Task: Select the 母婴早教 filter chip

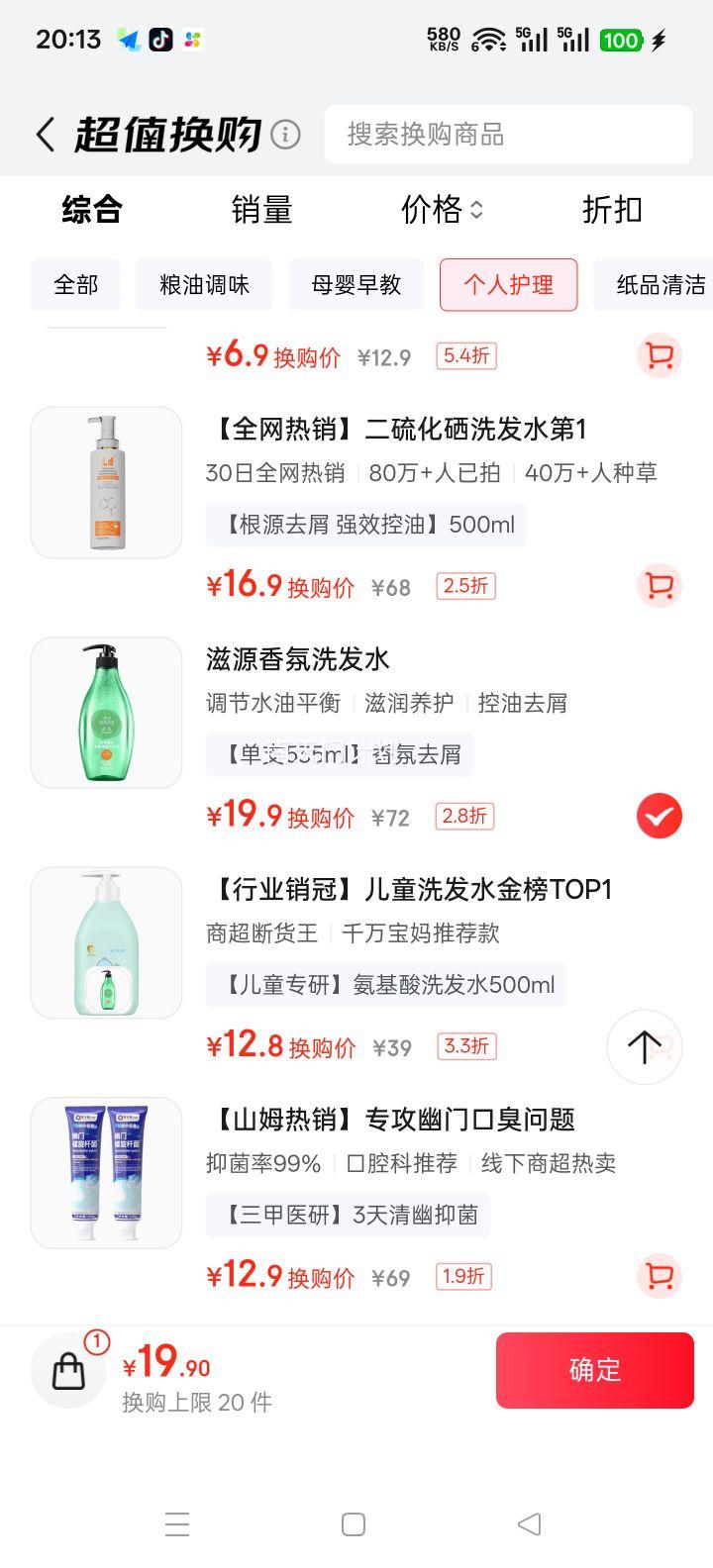Action: [356, 285]
